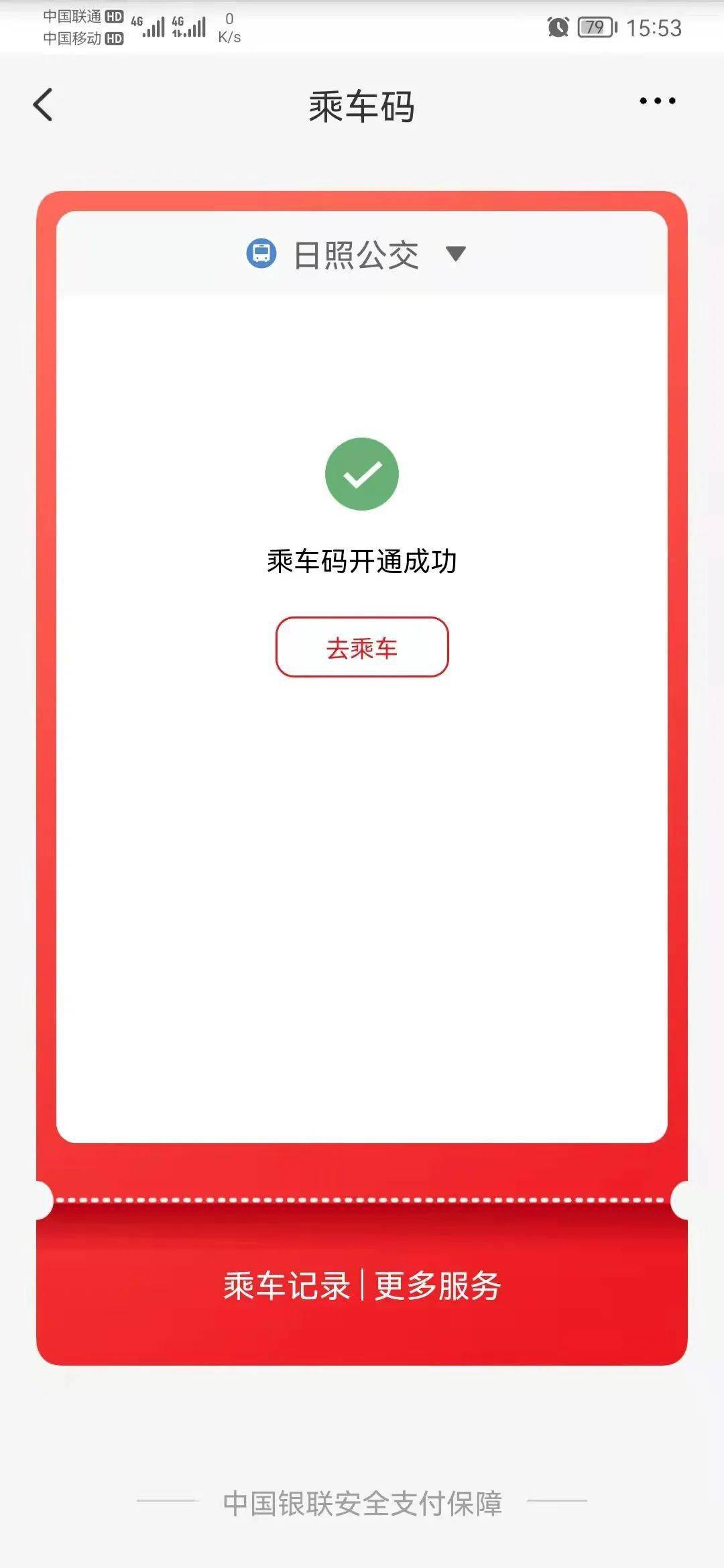The width and height of the screenshot is (724, 1568).
Task: Tap the 去乘车 button
Action: tap(362, 647)
